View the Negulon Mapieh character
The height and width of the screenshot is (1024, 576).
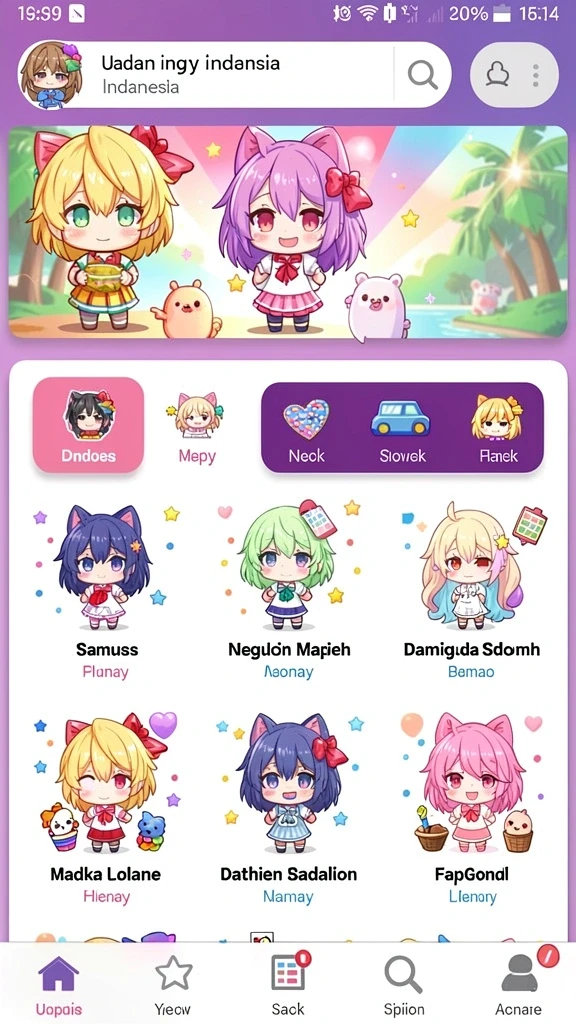[289, 592]
